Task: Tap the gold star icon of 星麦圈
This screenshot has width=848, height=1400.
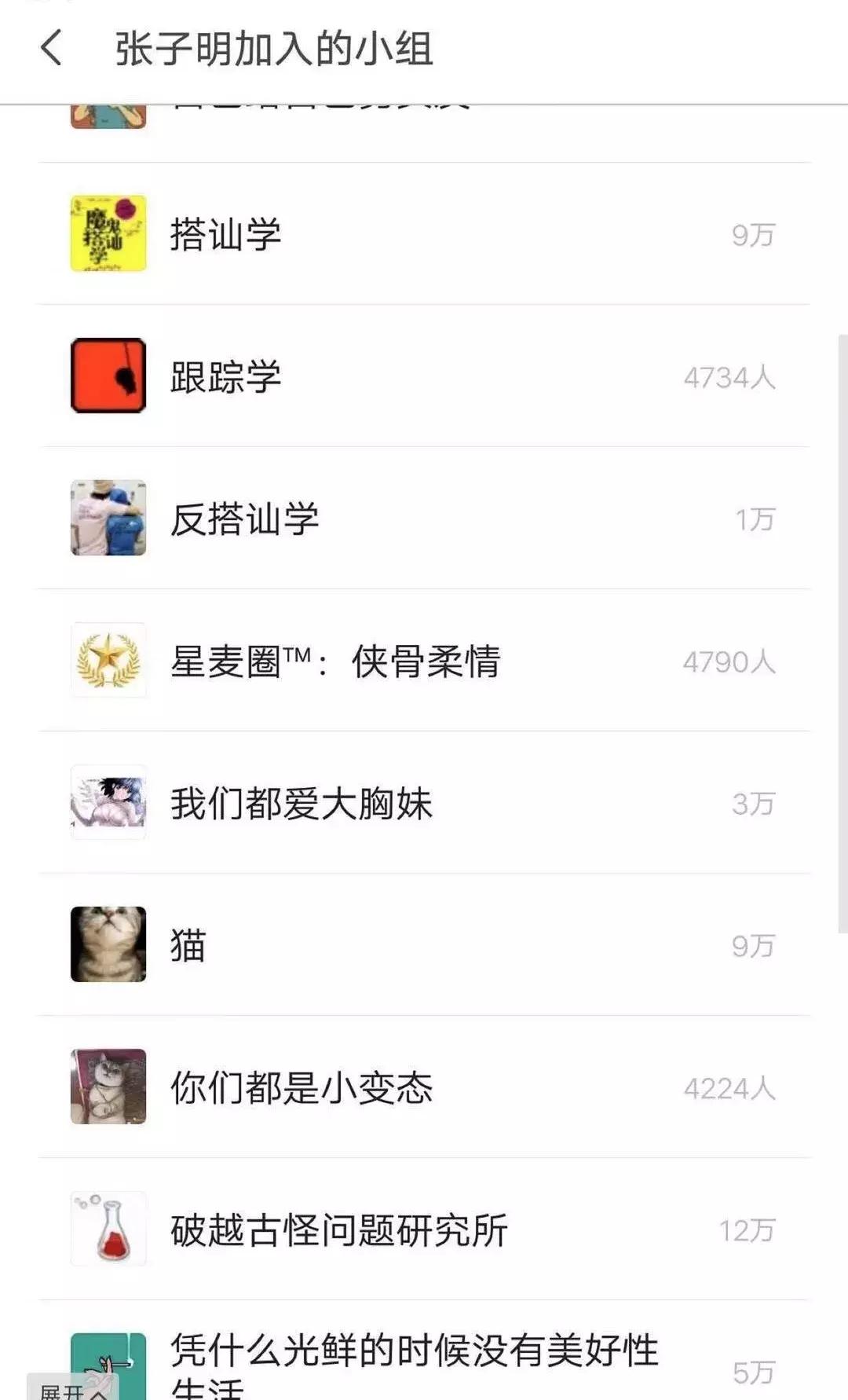Action: 108,660
